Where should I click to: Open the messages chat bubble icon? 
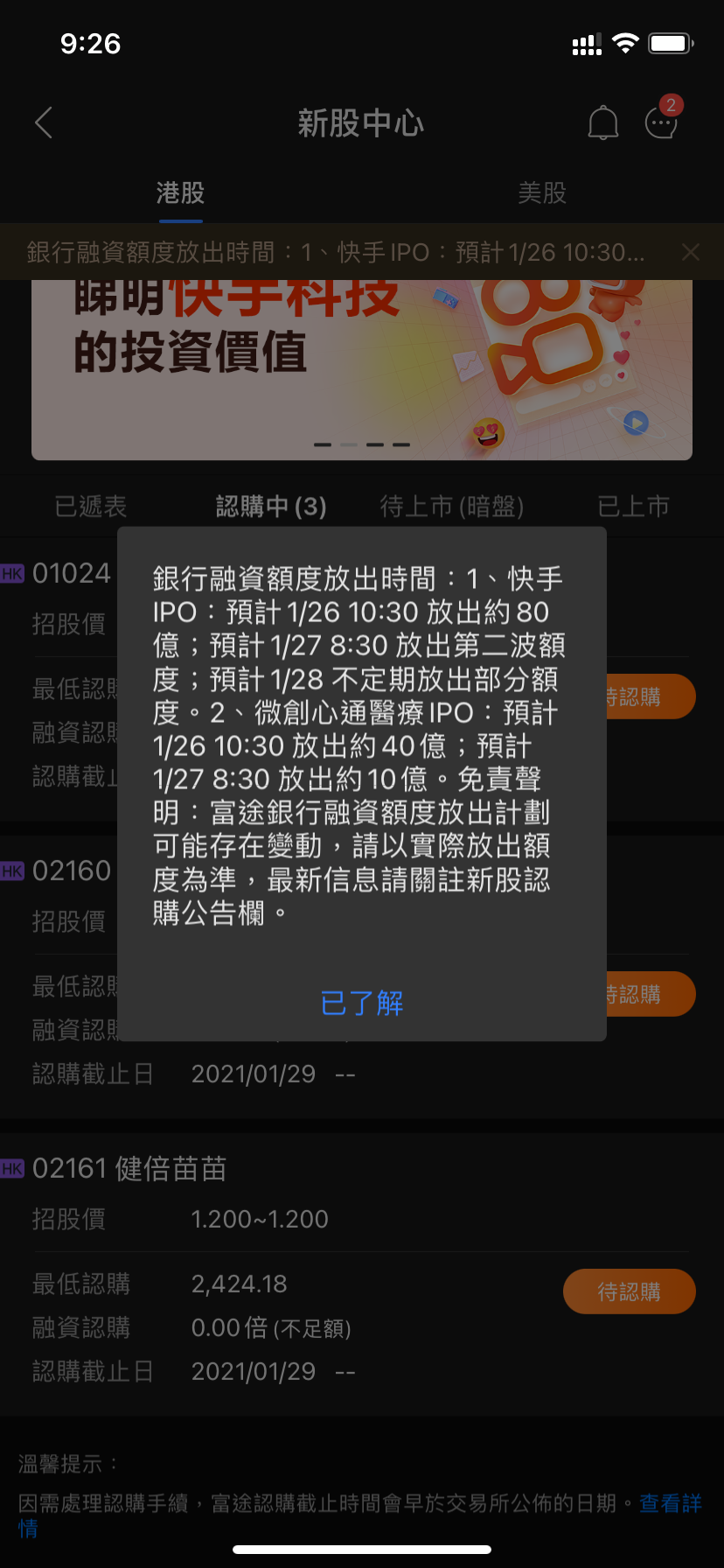662,122
